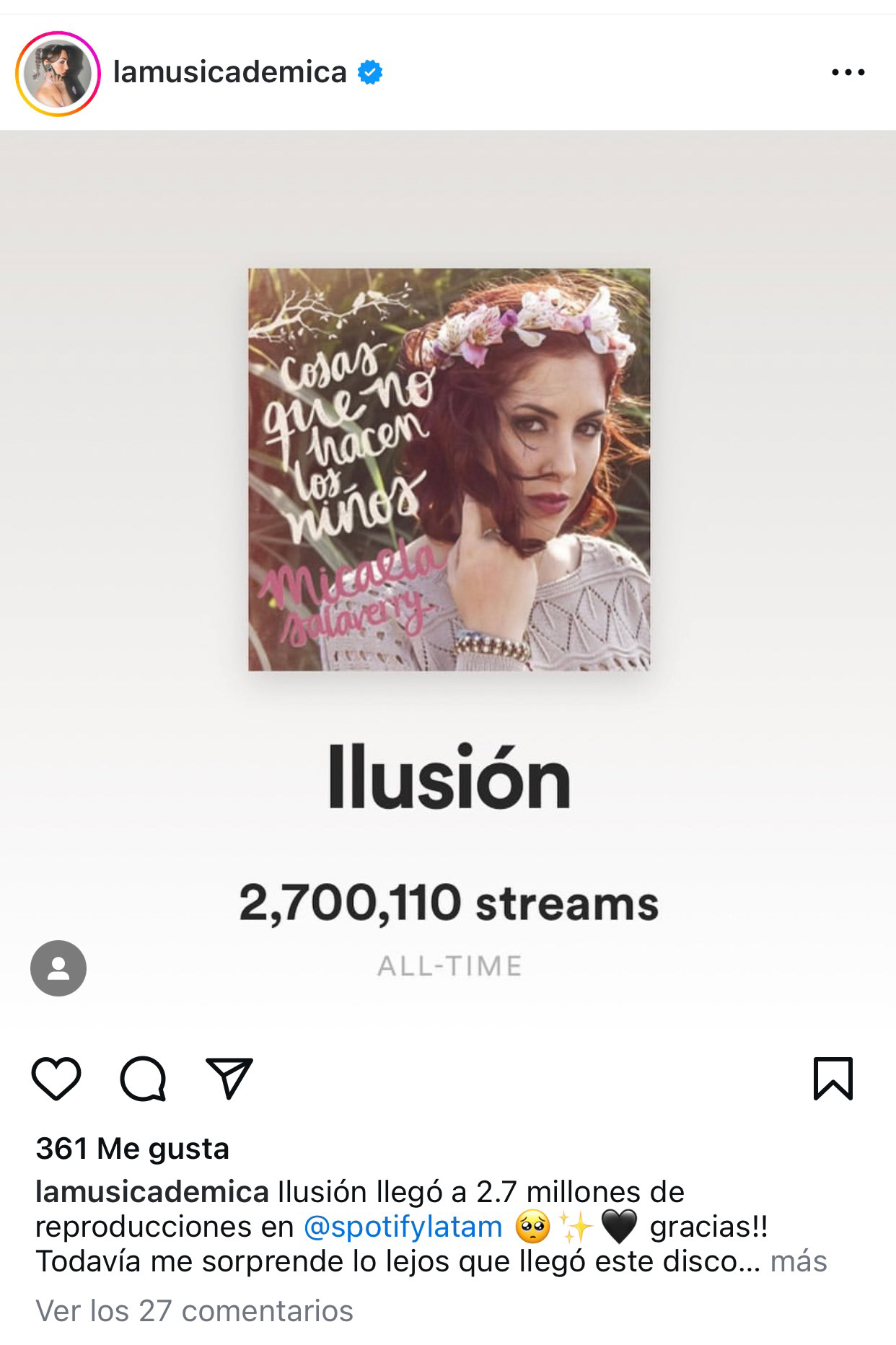Image resolution: width=896 pixels, height=1345 pixels.
Task: Share this post via the paper plane
Action: pyautogui.click(x=229, y=1079)
